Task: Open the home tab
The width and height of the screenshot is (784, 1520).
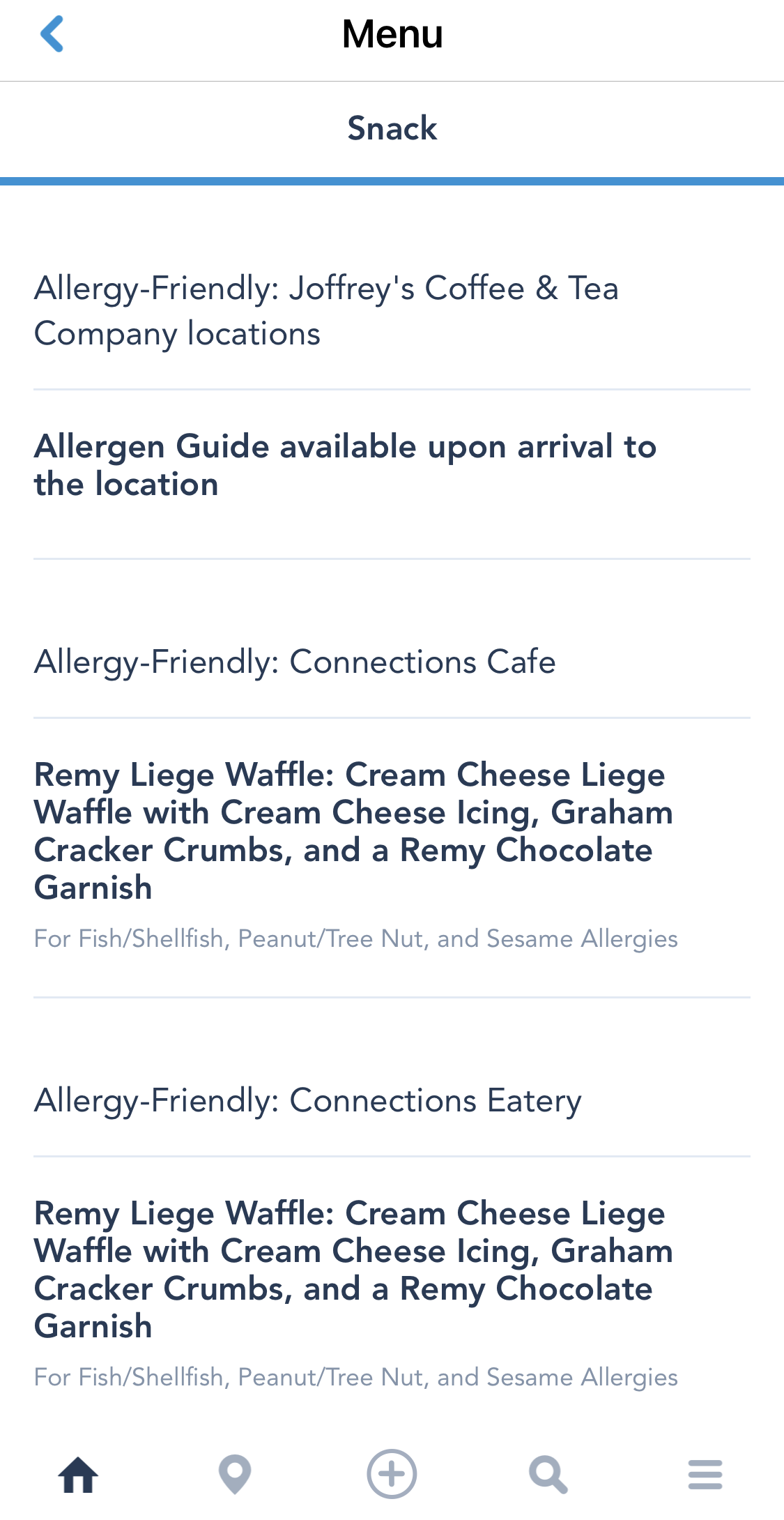Action: (78, 1475)
